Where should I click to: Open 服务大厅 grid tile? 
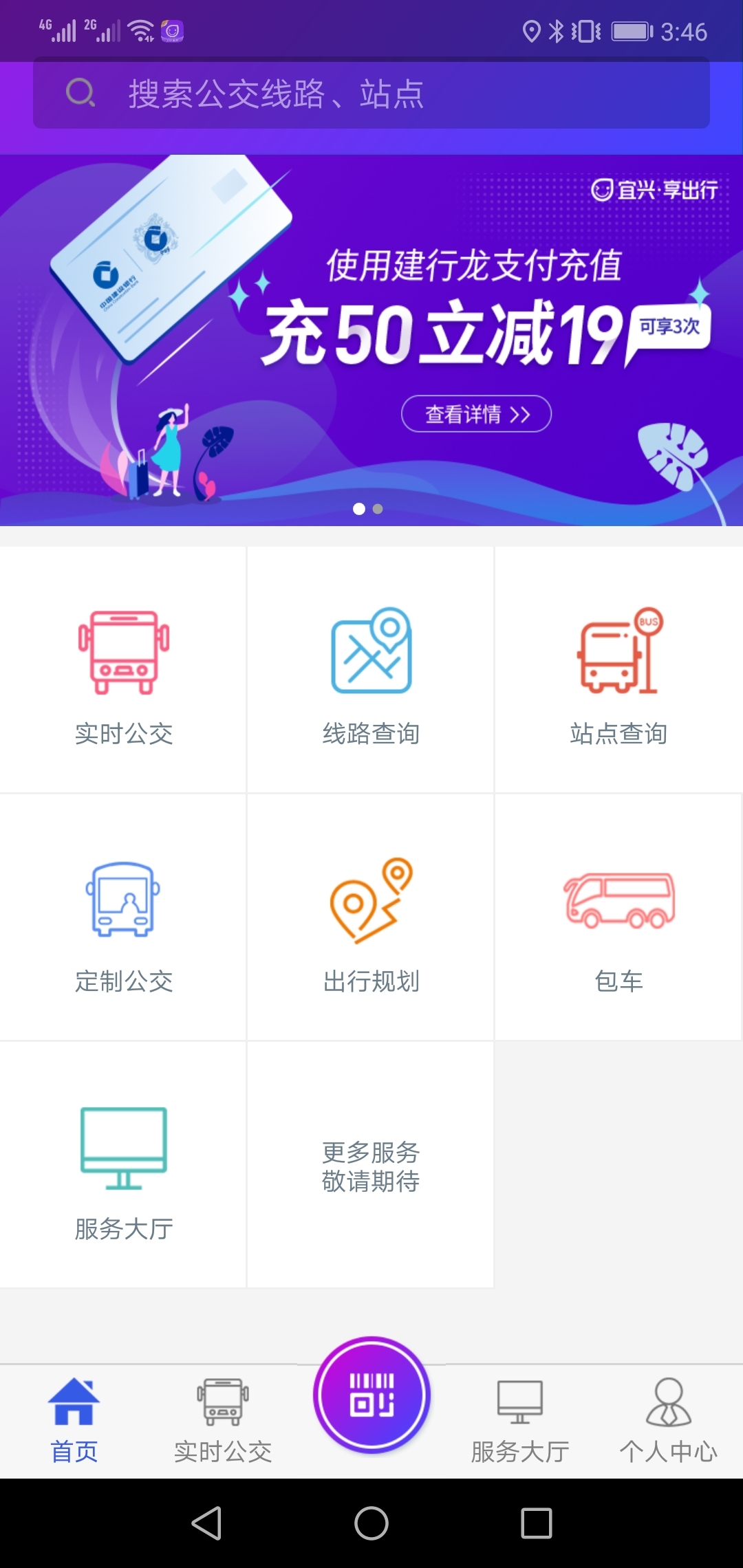click(x=124, y=1166)
